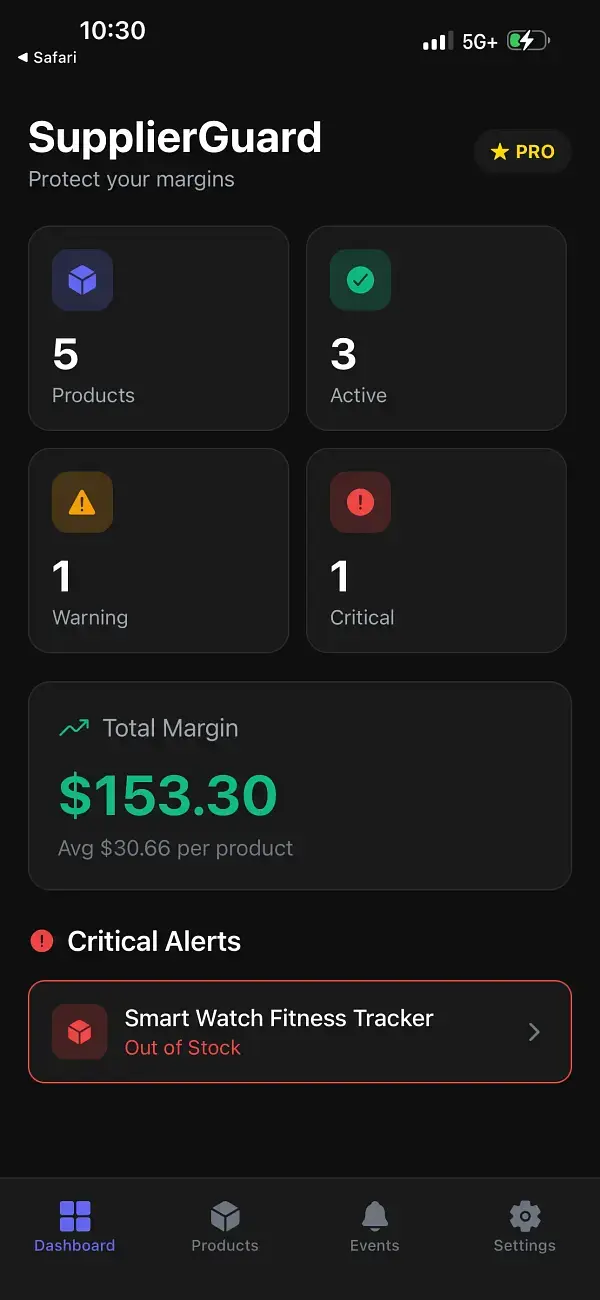Go to the Events tab

coord(375,1227)
